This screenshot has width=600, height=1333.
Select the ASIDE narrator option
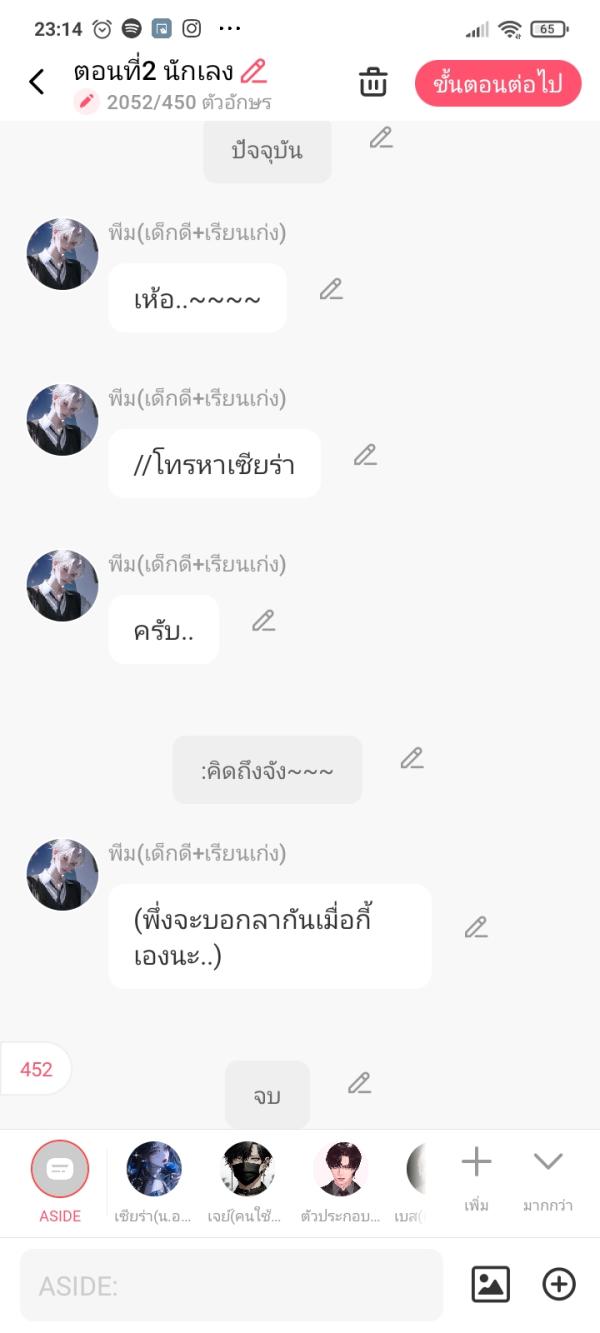click(60, 1169)
